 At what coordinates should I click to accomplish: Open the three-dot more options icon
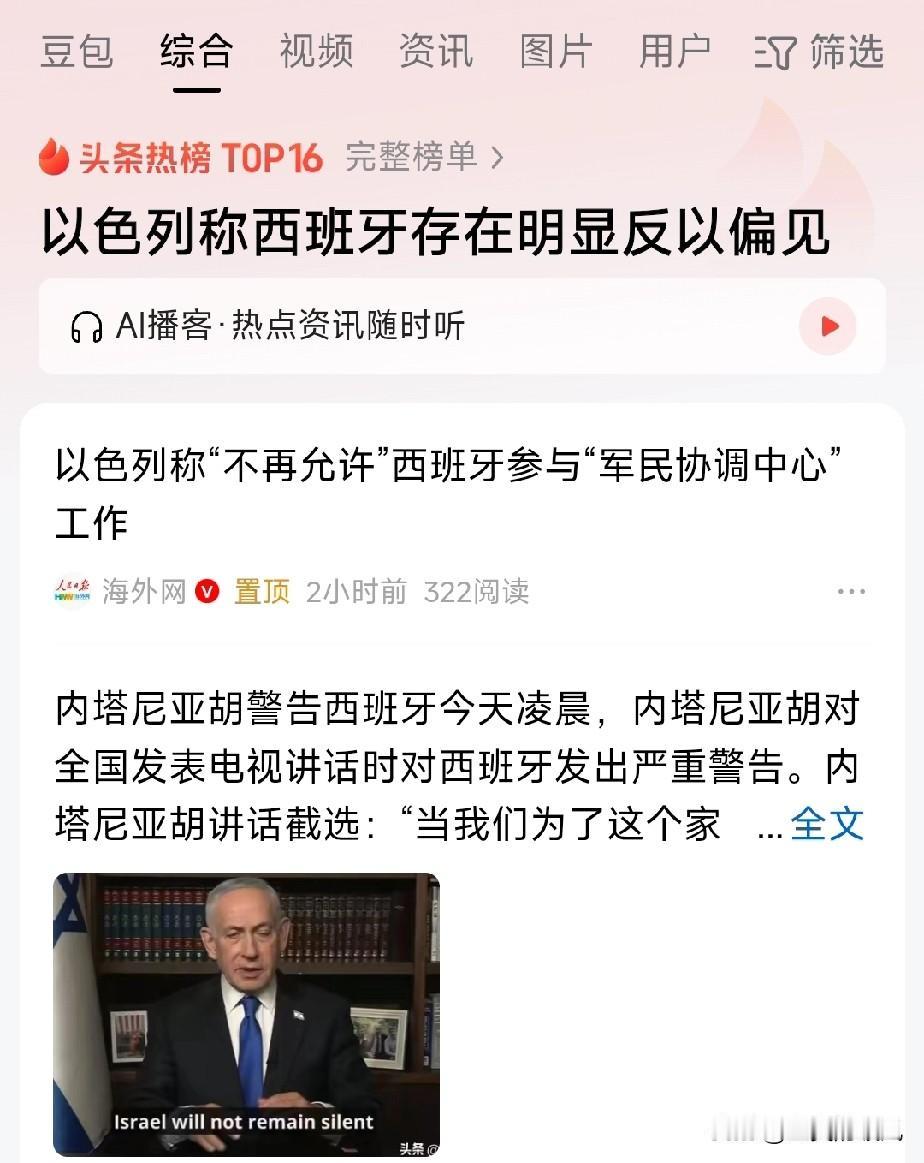point(851,592)
